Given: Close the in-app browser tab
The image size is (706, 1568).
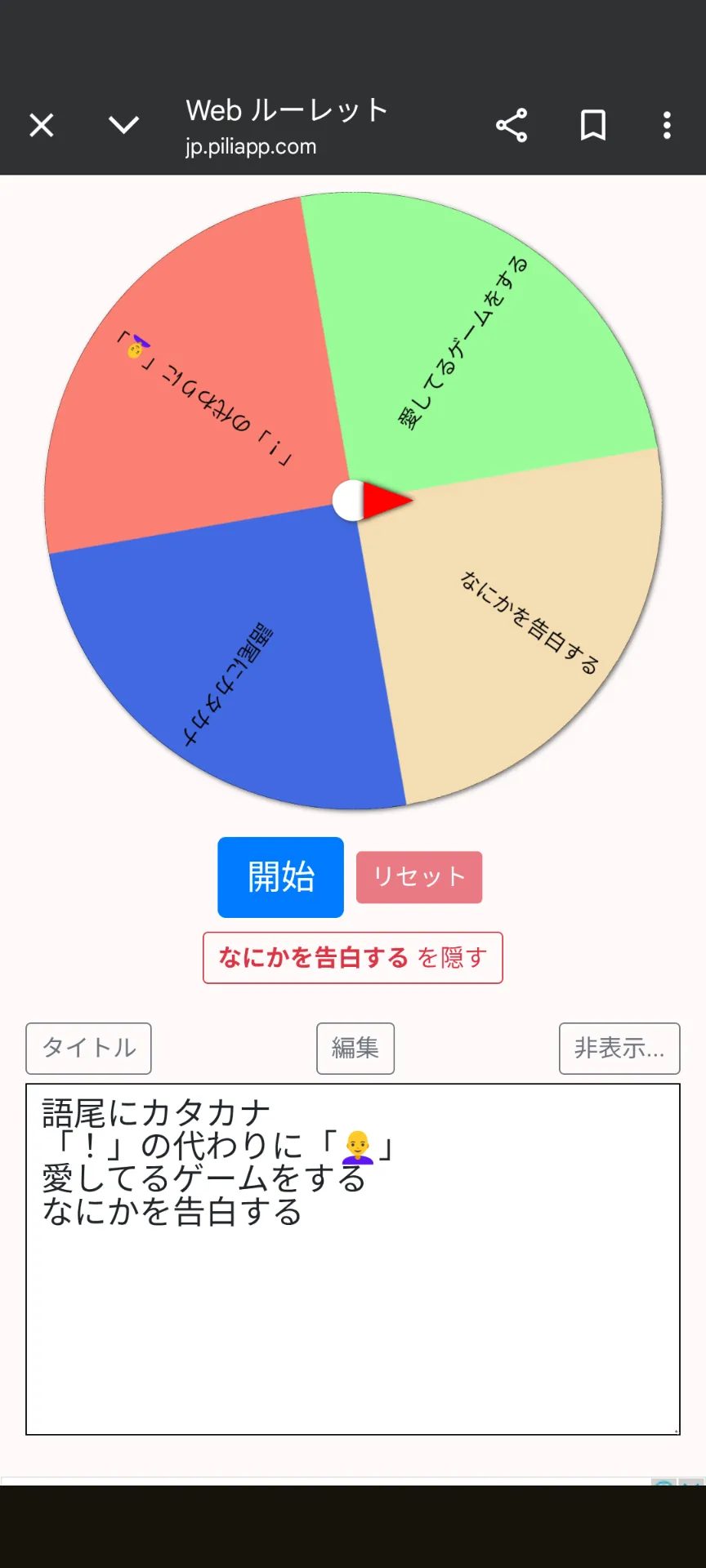Looking at the screenshot, I should coord(42,126).
